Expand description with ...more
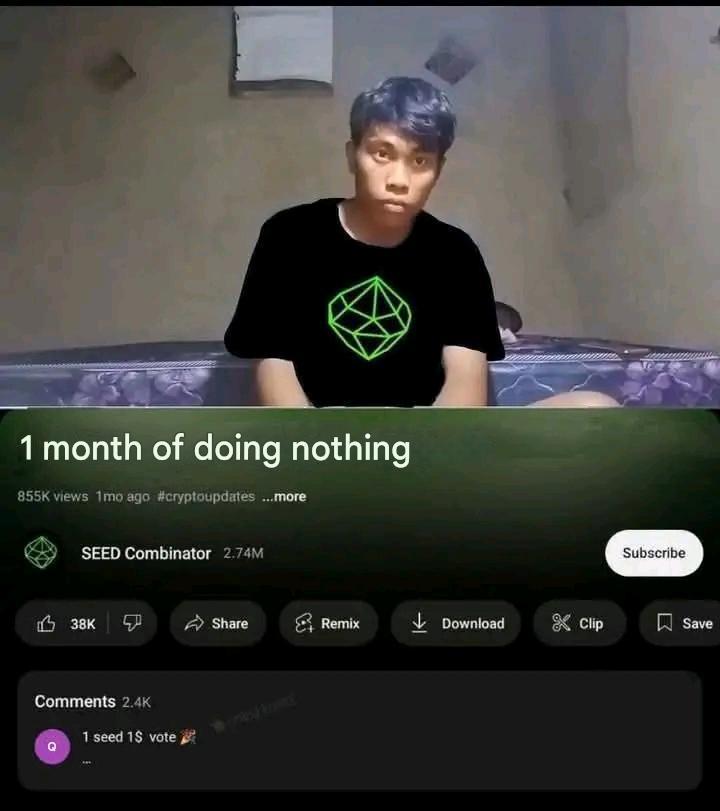The width and height of the screenshot is (720, 811). click(284, 497)
